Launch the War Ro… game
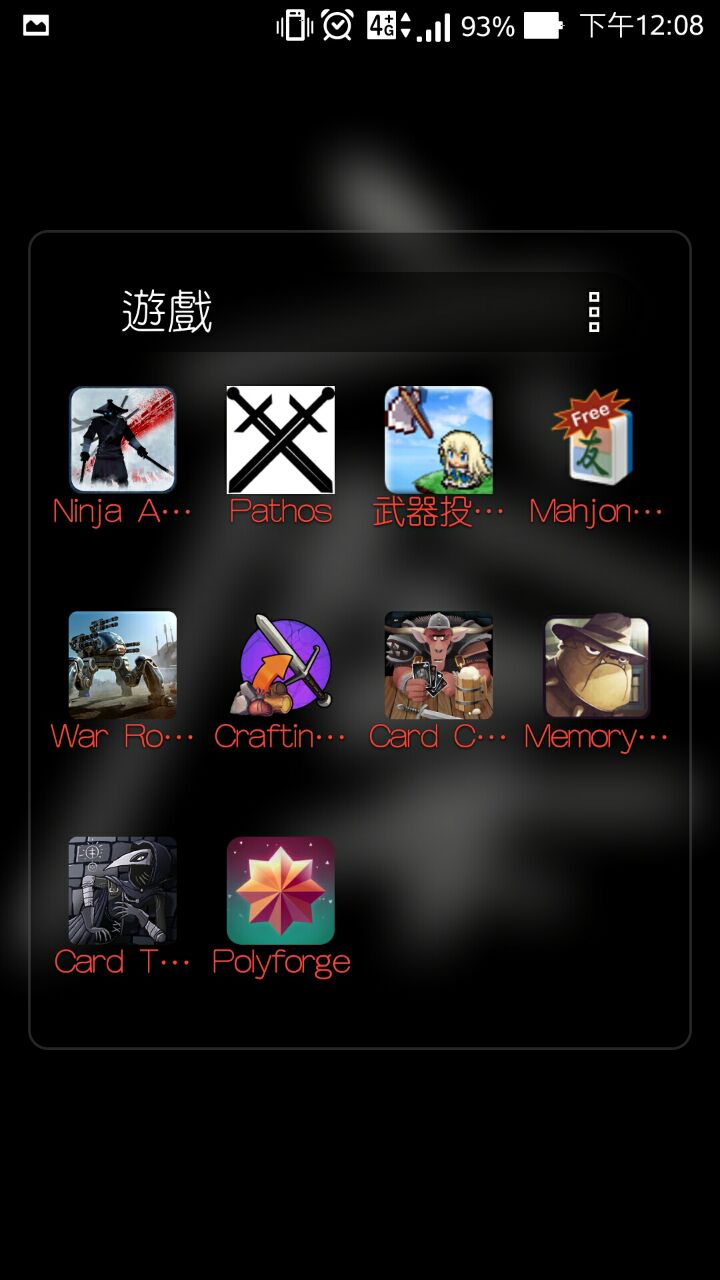 tap(122, 665)
